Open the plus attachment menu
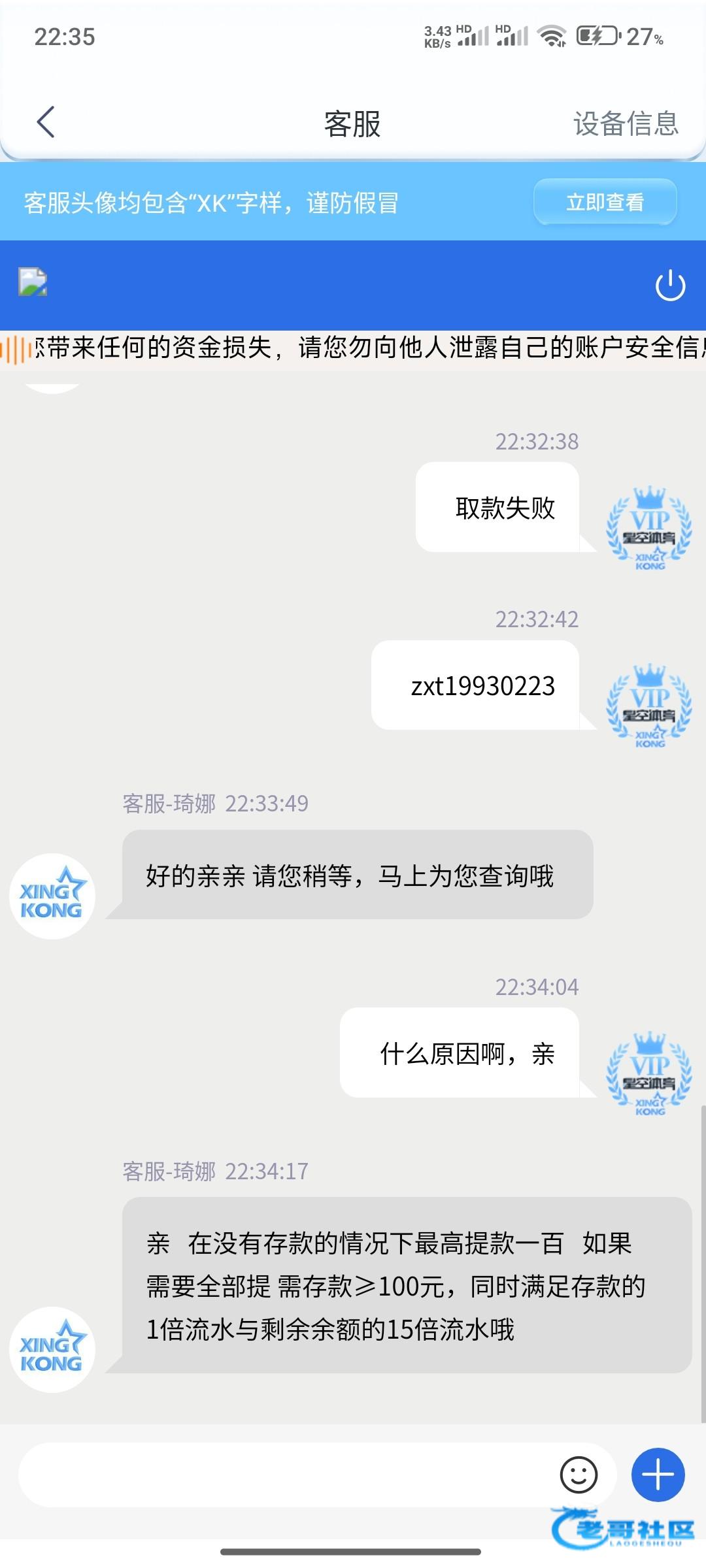 [x=658, y=1475]
